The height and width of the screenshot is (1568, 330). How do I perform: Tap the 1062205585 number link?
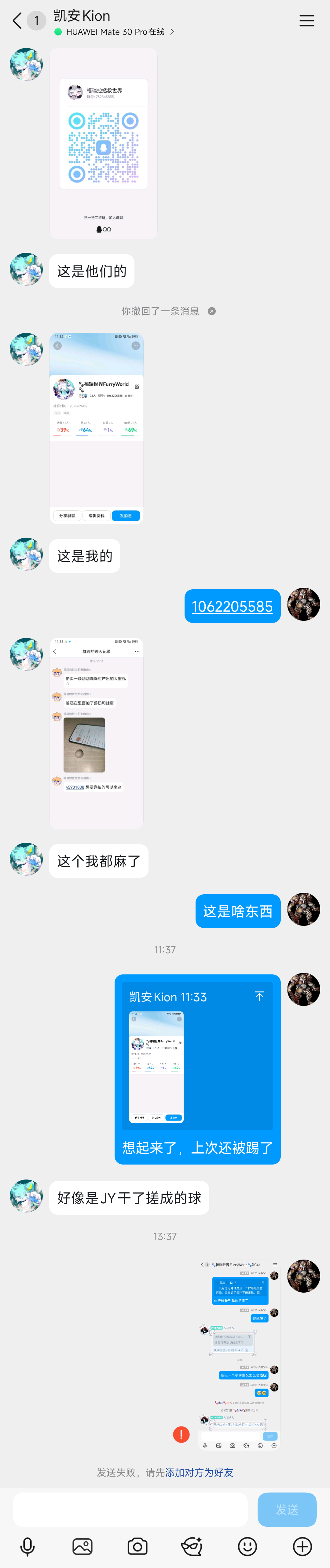(x=232, y=606)
